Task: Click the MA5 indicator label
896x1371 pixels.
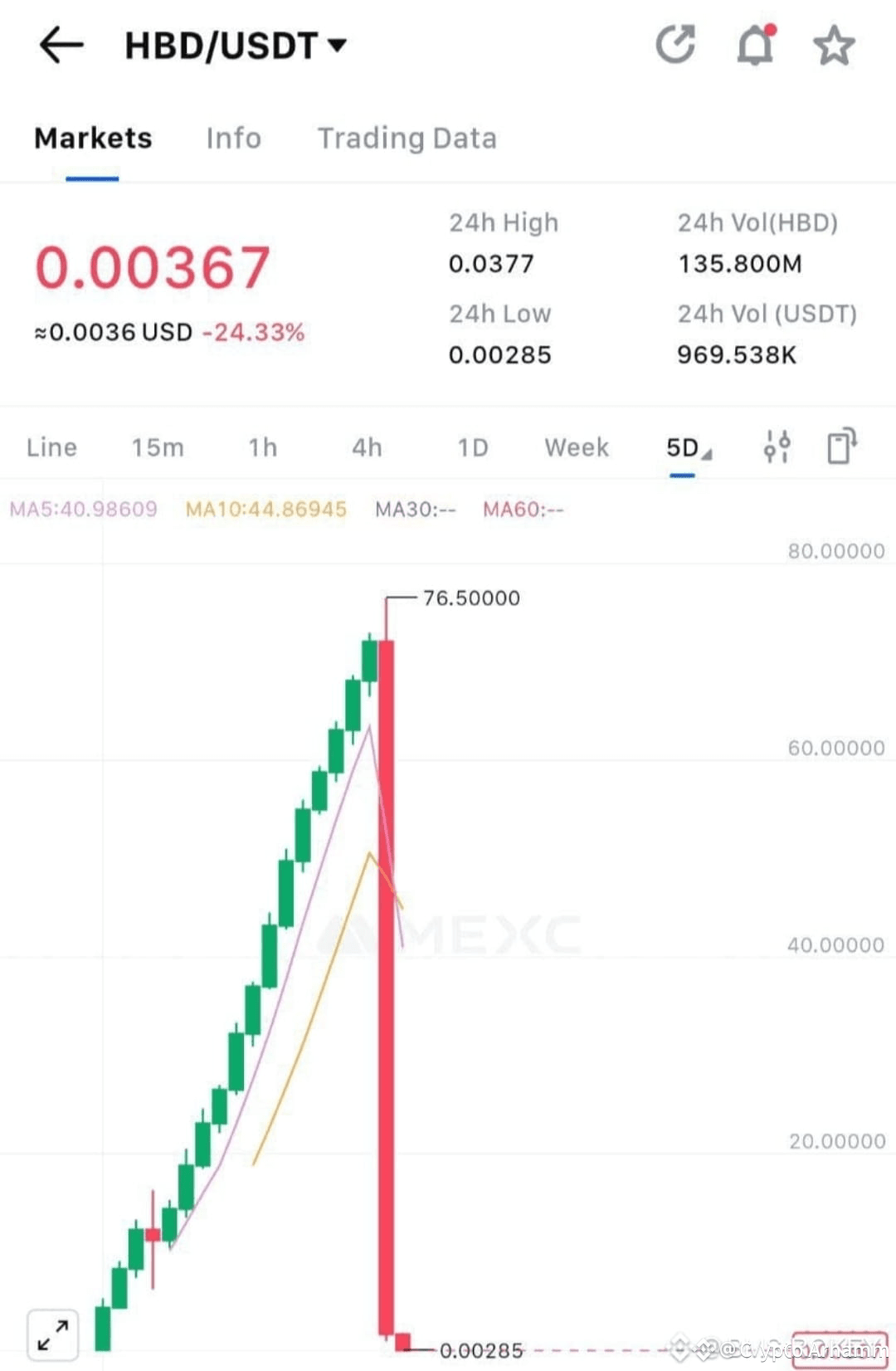Action: 83,510
